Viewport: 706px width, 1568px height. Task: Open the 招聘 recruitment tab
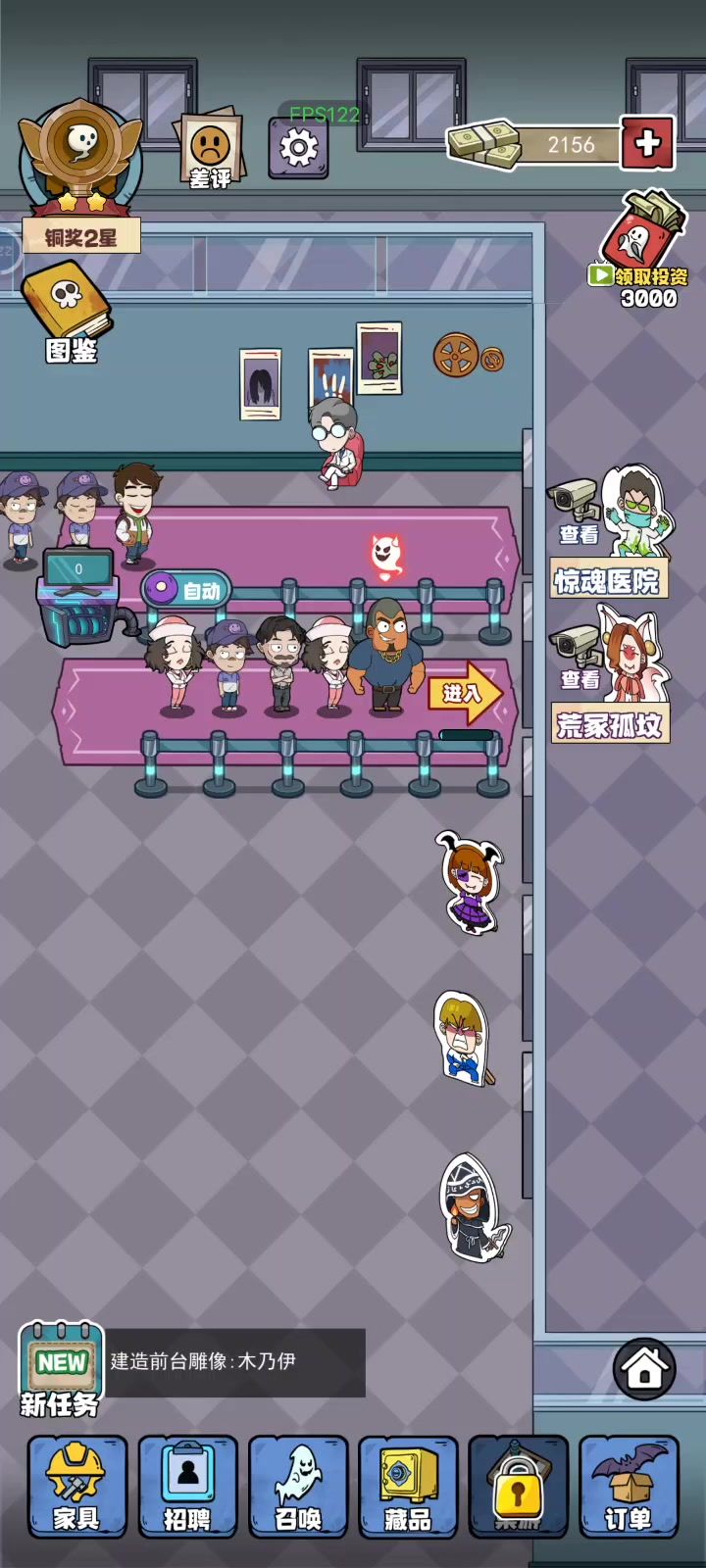[x=187, y=1487]
